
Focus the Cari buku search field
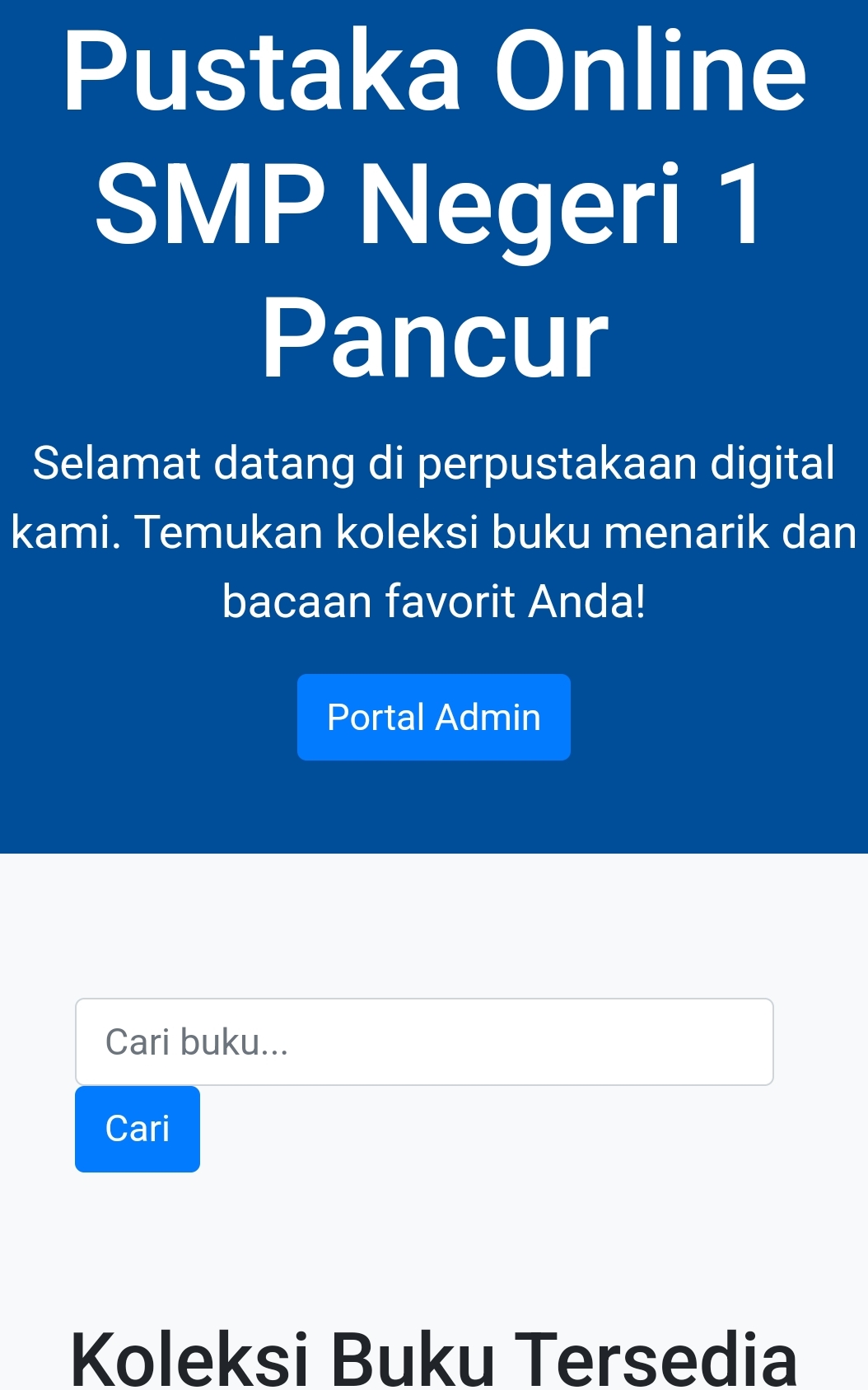point(423,1041)
